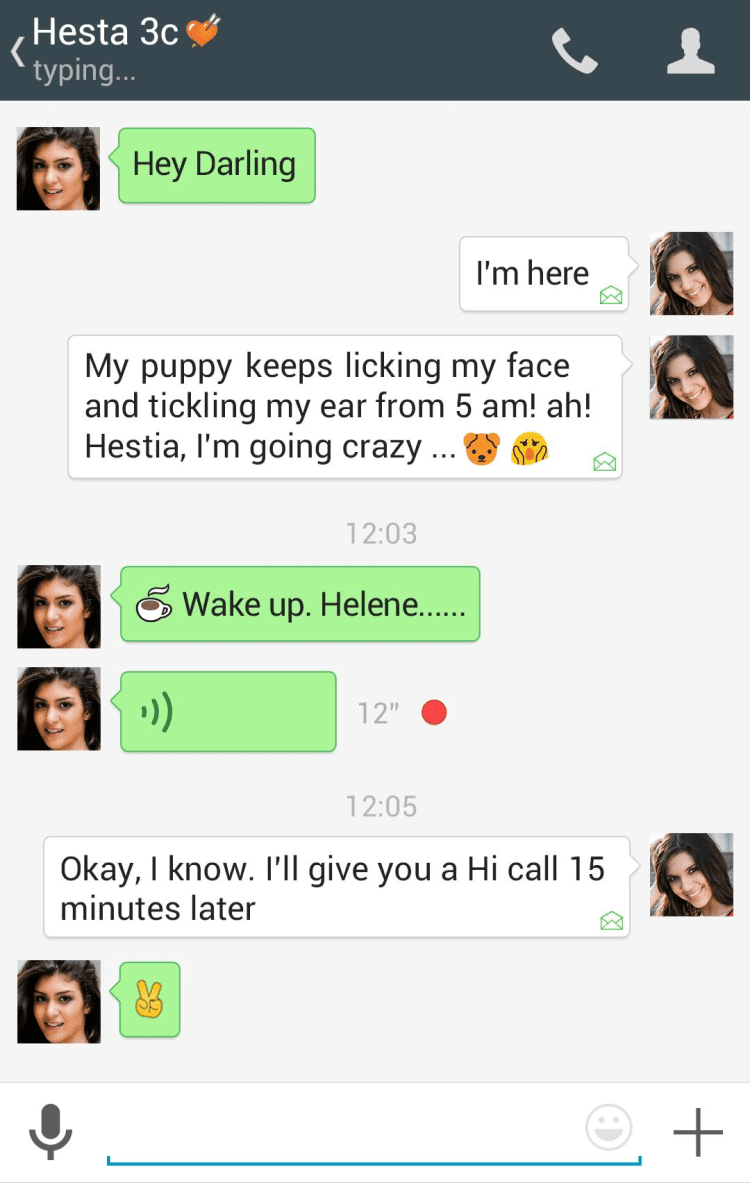
Task: Start a voice call with Hesta
Action: 575,50
